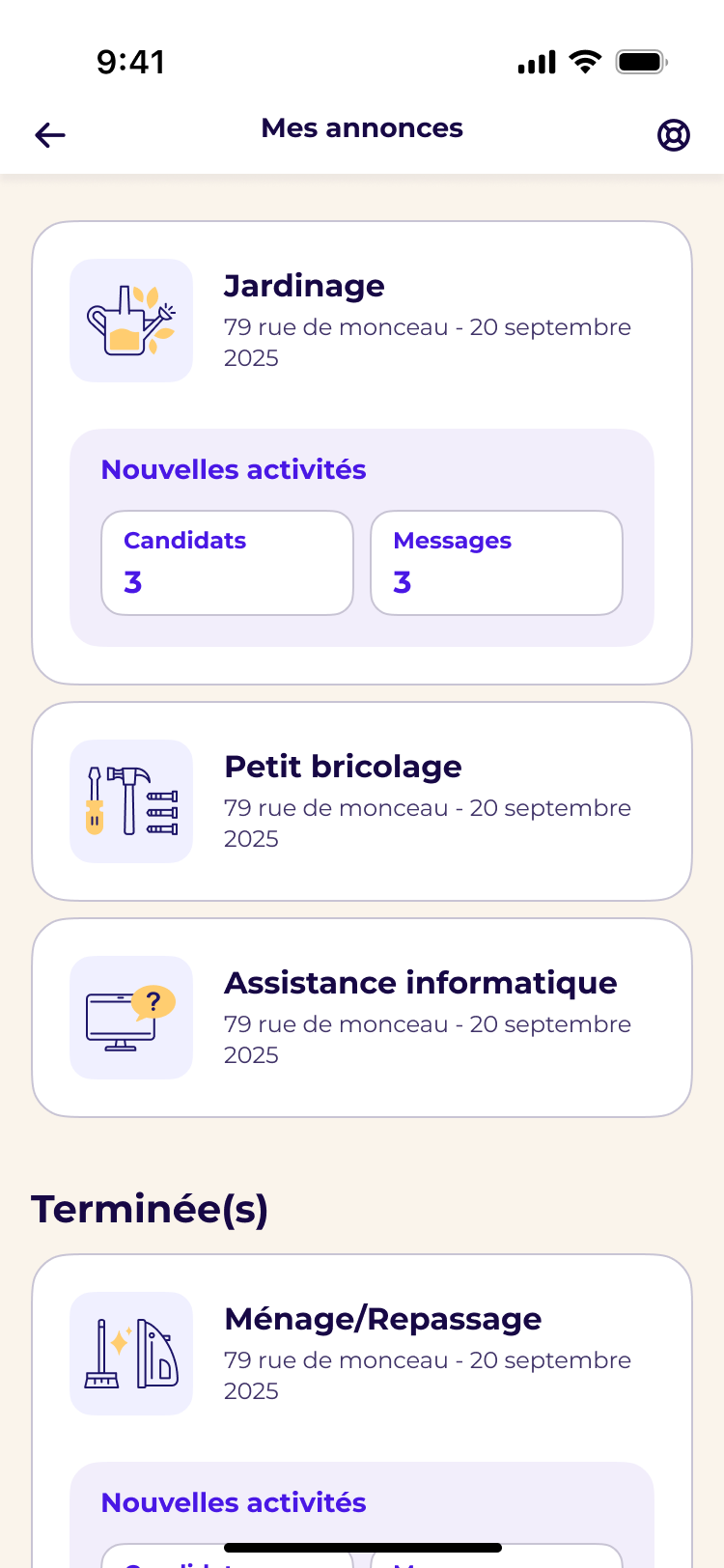Screen dimensions: 724x1568
Task: Tap the Mes annonces title
Action: (x=362, y=127)
